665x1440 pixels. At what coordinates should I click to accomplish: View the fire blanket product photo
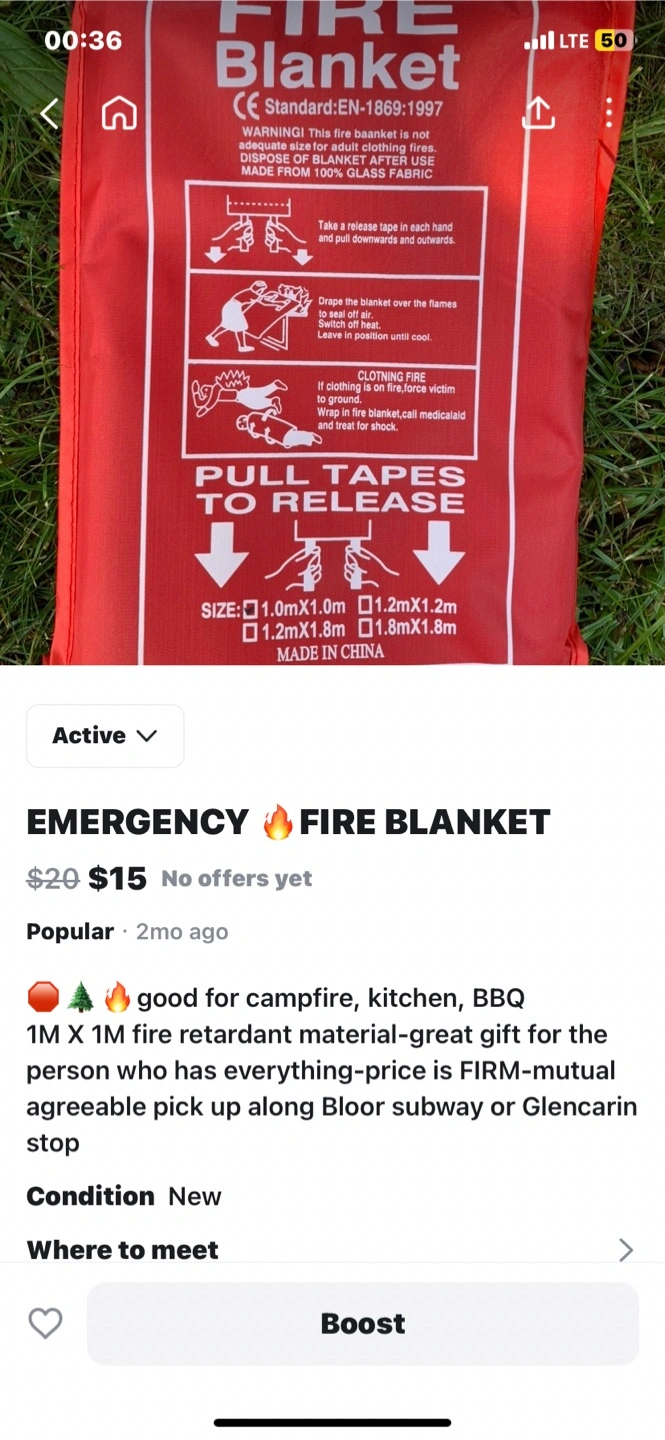click(332, 400)
